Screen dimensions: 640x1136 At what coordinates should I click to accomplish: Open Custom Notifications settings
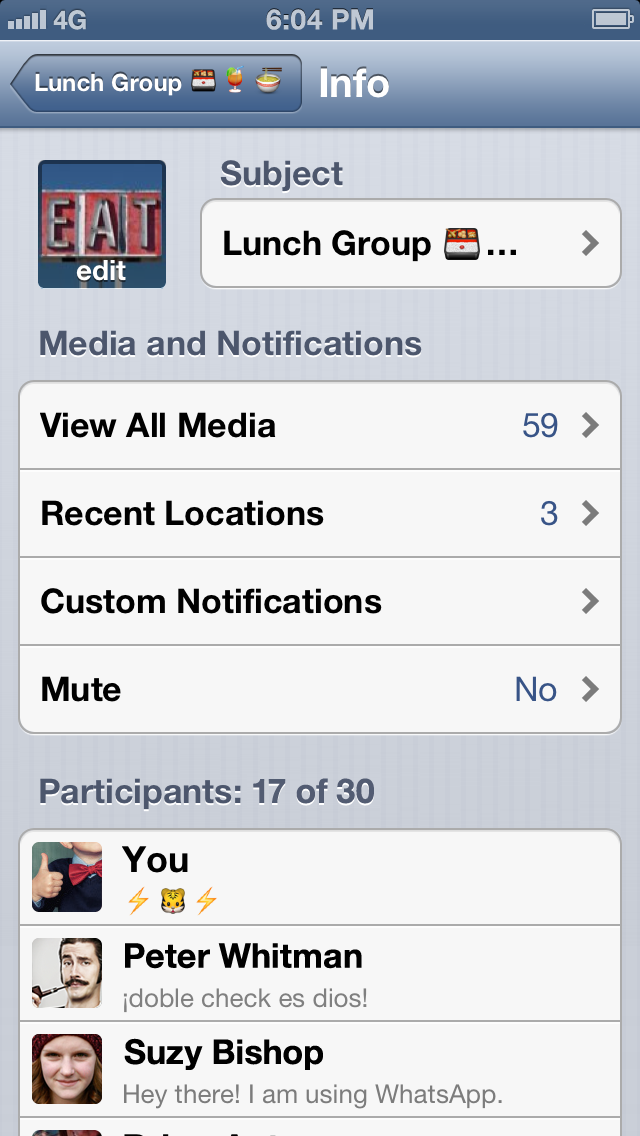[320, 602]
